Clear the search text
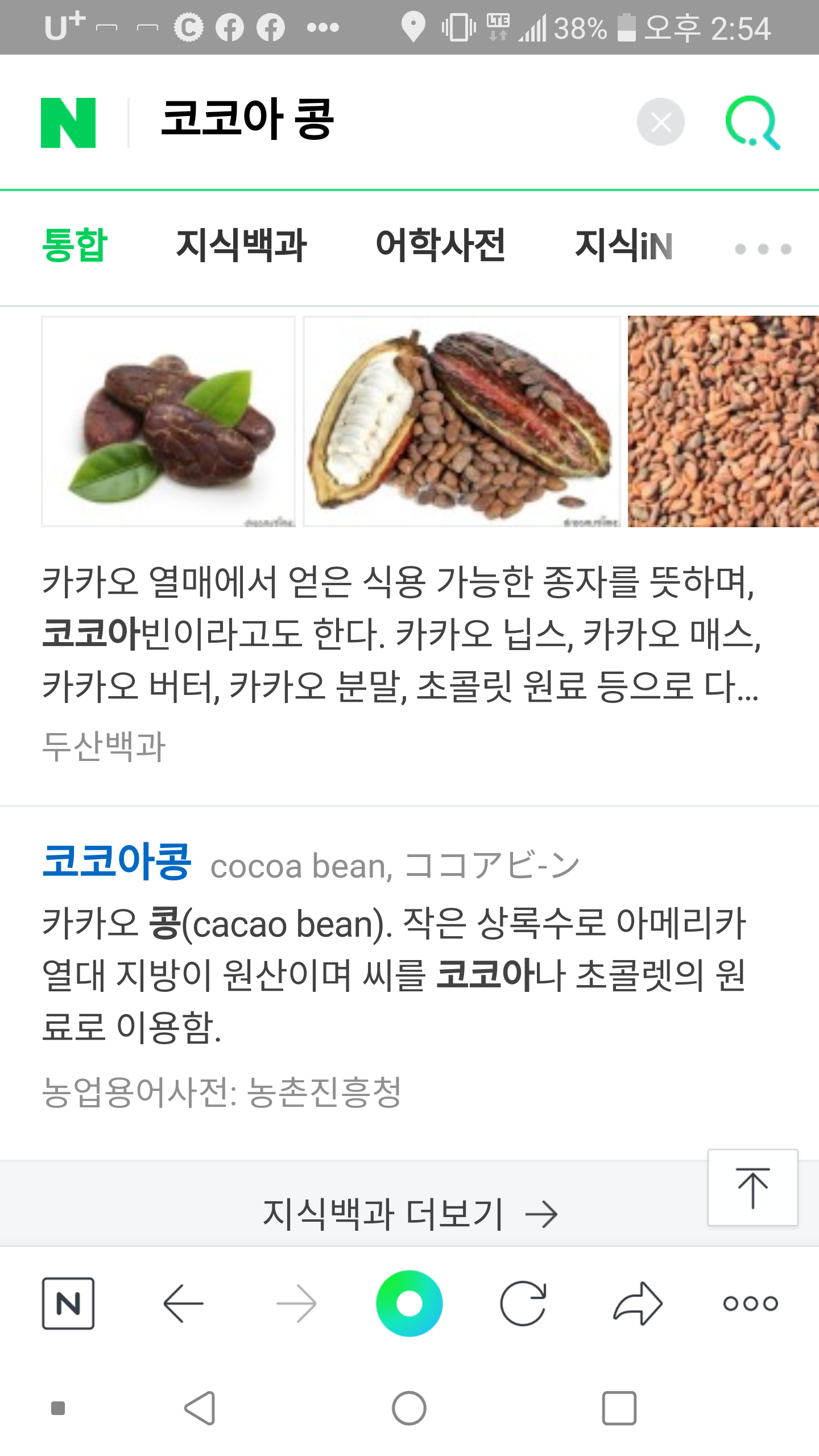819x1456 pixels. (x=660, y=122)
